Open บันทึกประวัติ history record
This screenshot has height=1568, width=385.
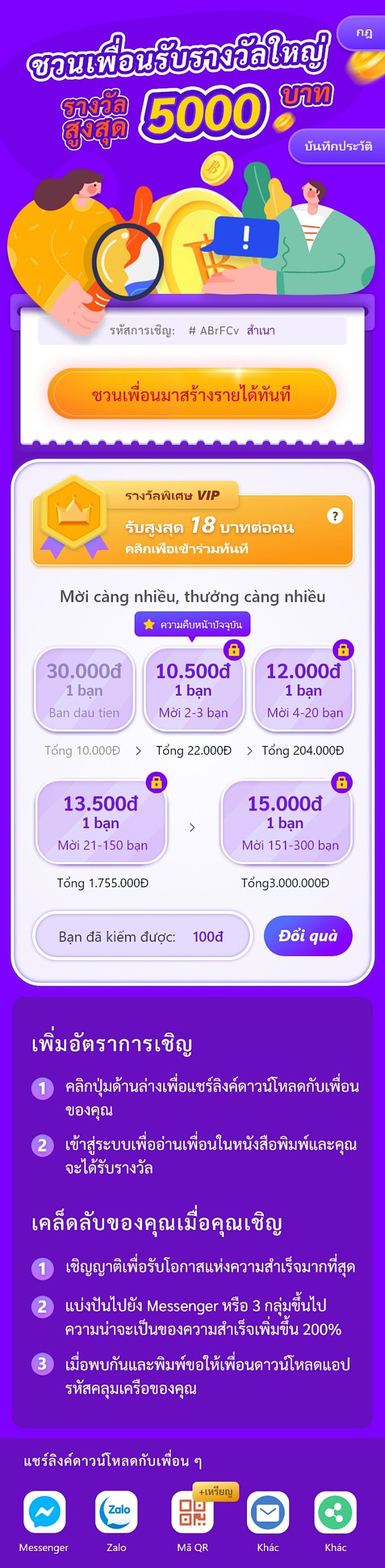point(338,146)
